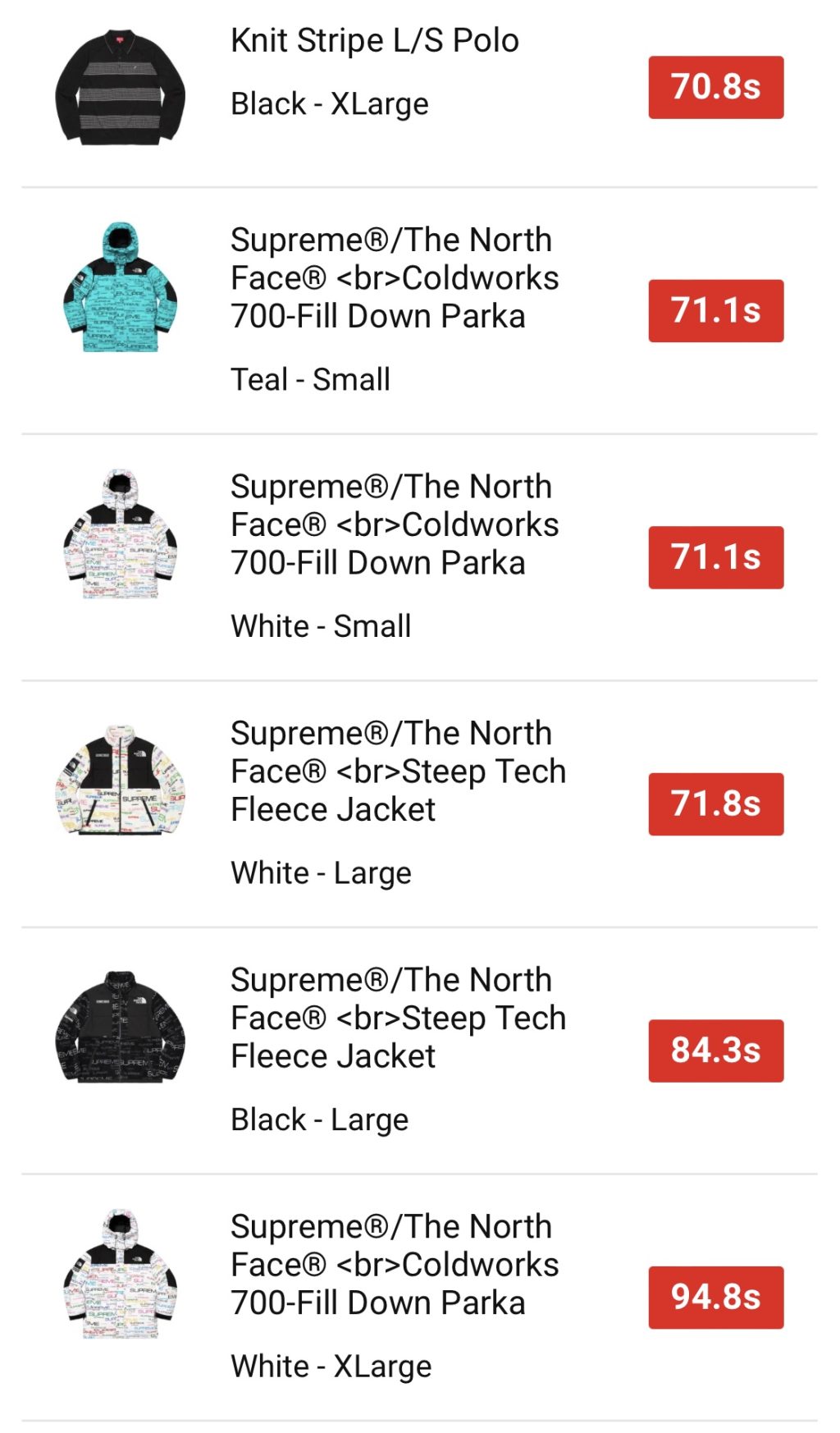This screenshot has height=1433, width=840.
Task: Select the Teal - Small size text
Action: (311, 379)
